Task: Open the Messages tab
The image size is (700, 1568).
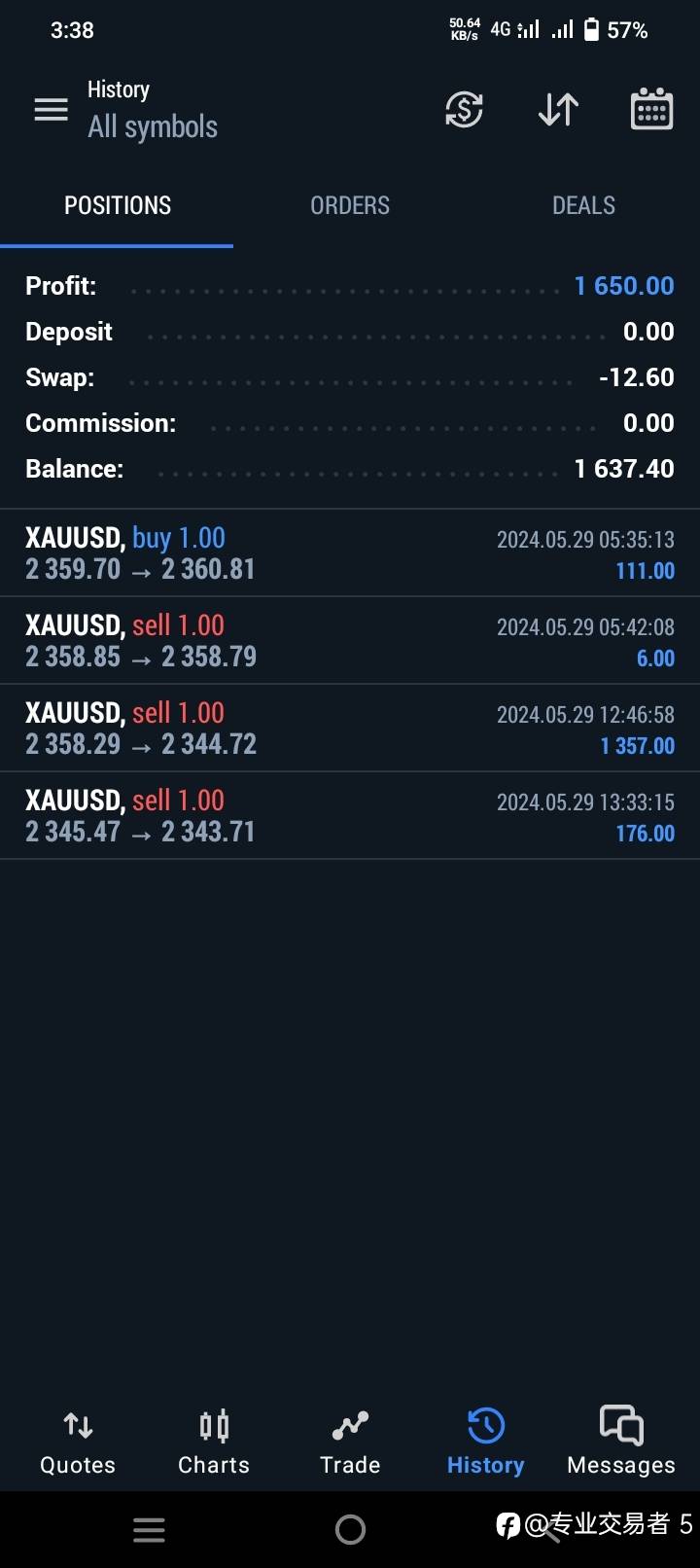Action: [x=621, y=1443]
